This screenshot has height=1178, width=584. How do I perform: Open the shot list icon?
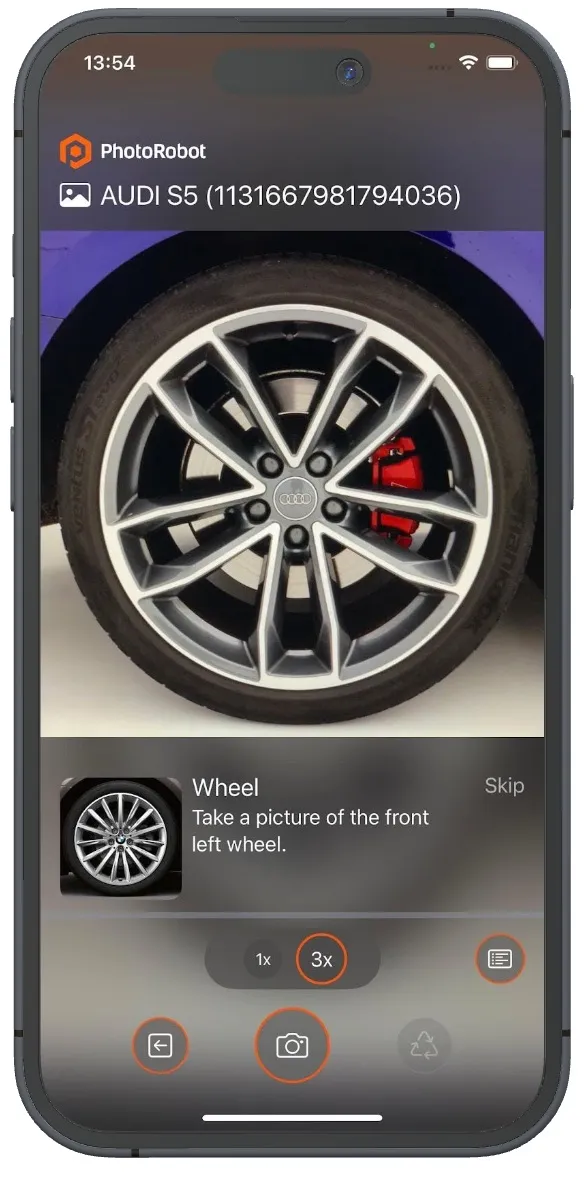pyautogui.click(x=500, y=959)
